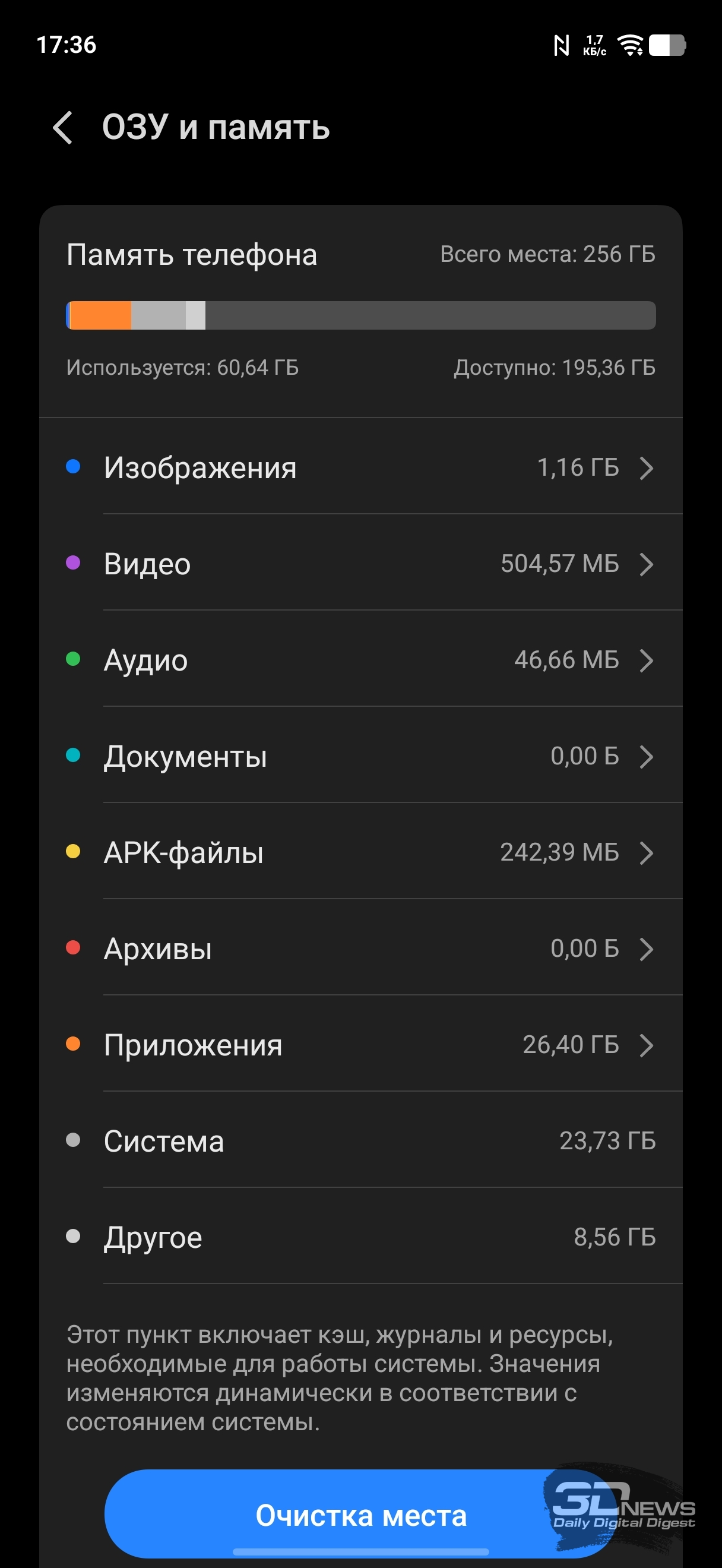The image size is (722, 1568).
Task: Open the Аудио storage category
Action: (360, 660)
